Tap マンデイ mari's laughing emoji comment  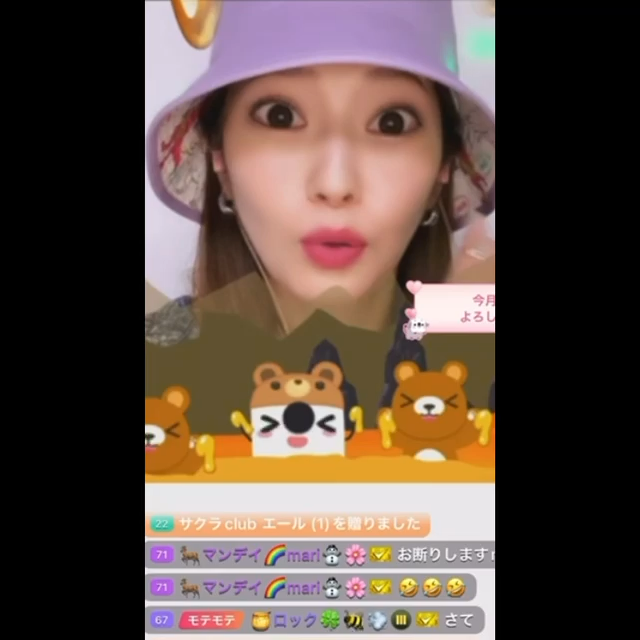point(311,587)
